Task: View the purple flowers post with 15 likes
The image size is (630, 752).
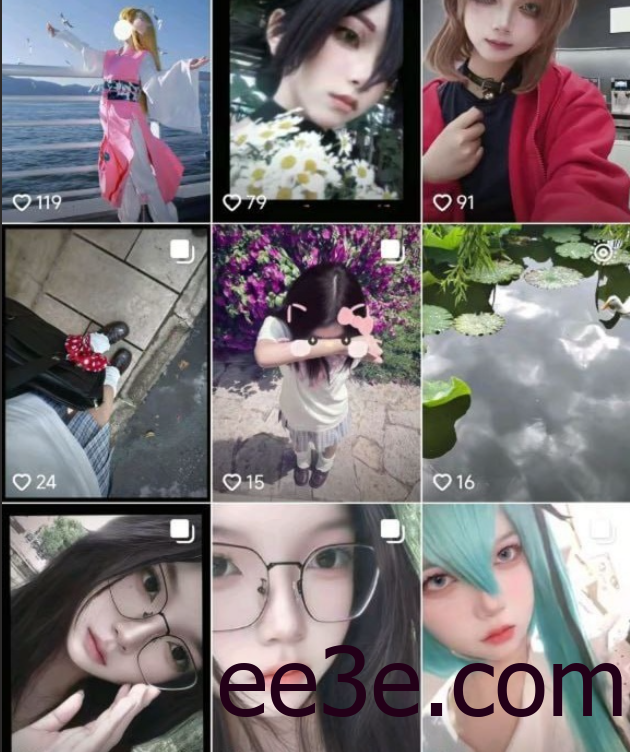Action: coord(315,362)
